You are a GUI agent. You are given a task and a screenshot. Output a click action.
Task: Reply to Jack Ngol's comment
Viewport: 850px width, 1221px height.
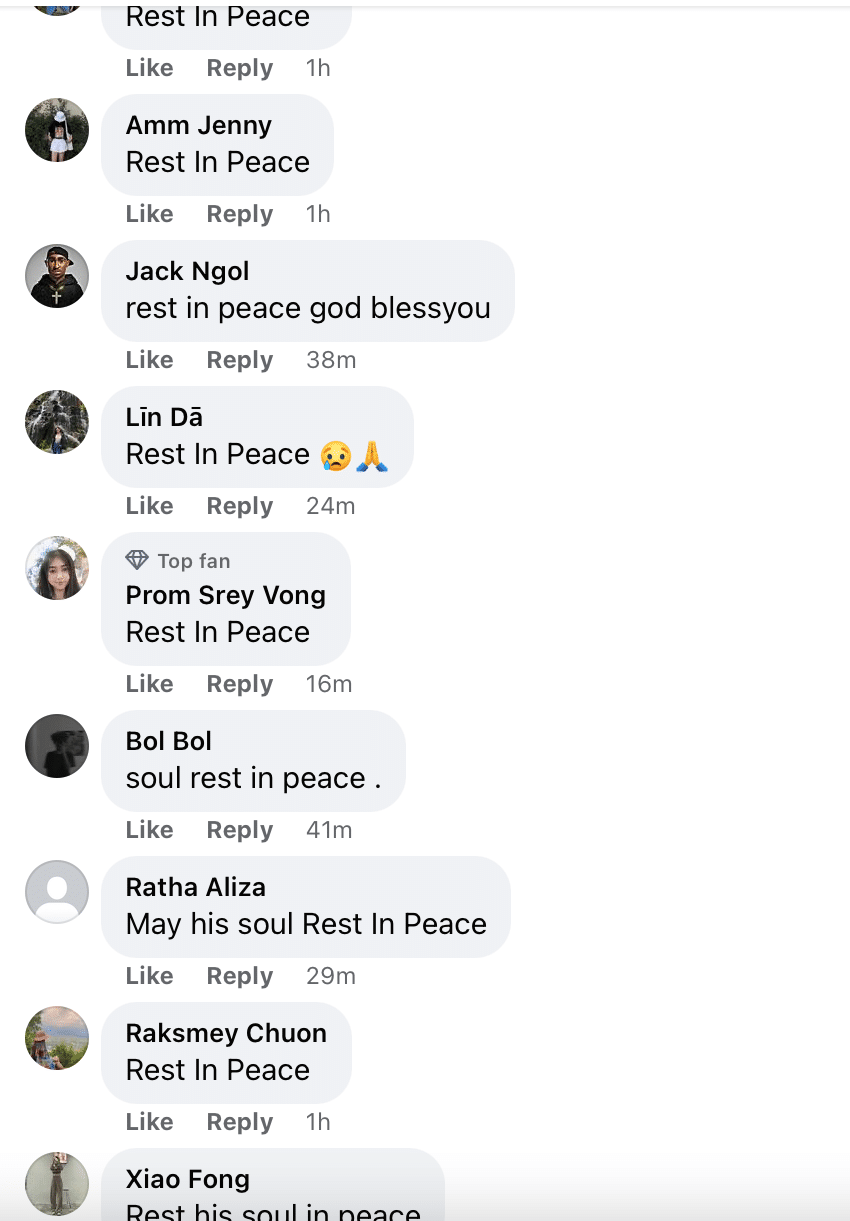pyautogui.click(x=240, y=360)
